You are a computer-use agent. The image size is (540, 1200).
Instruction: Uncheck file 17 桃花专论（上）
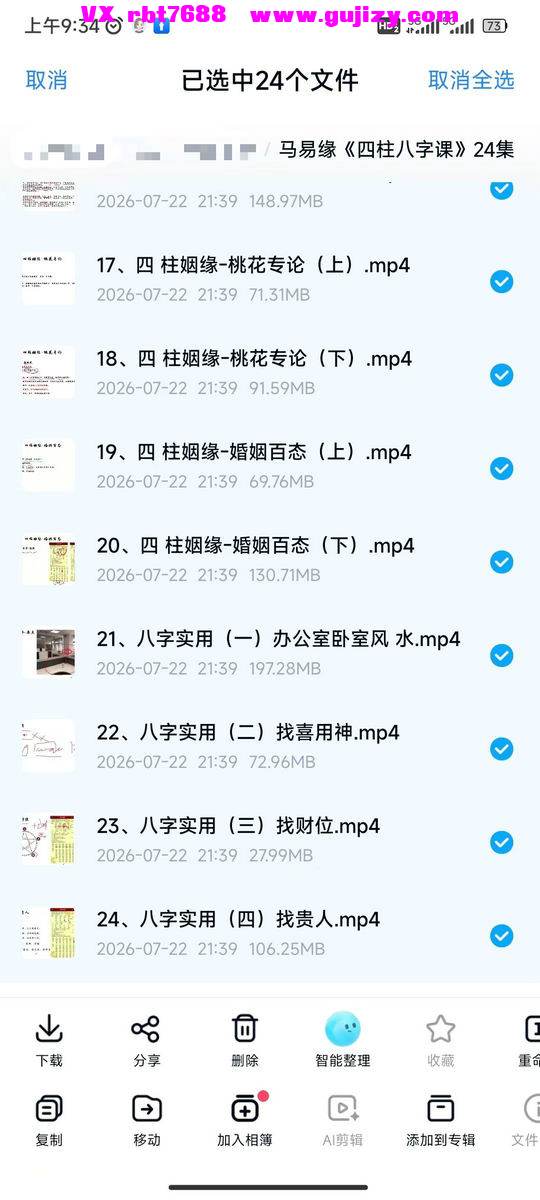coord(501,282)
